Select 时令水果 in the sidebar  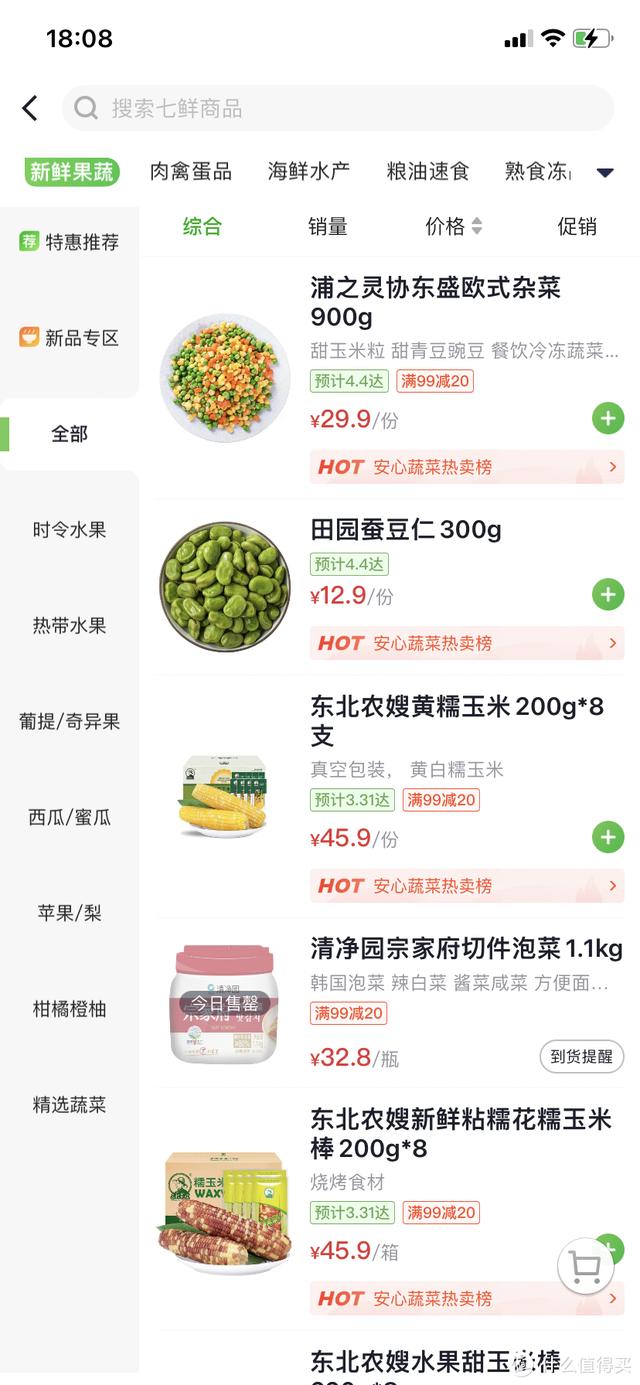point(70,530)
